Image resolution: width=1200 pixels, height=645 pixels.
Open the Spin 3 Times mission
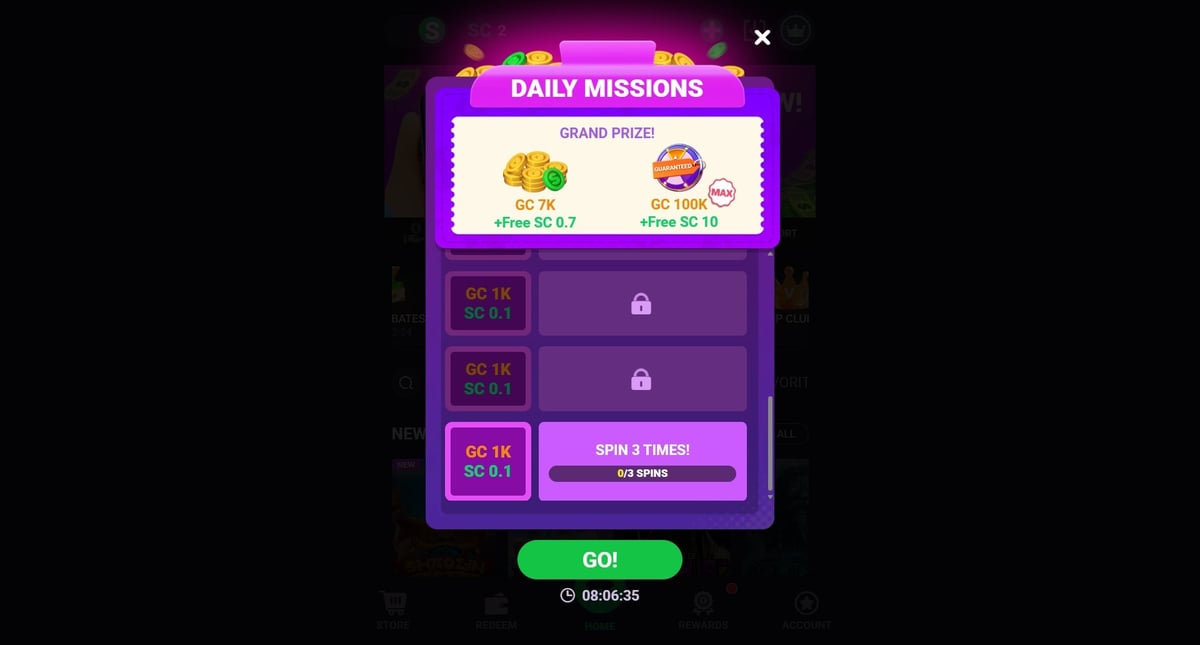coord(642,461)
